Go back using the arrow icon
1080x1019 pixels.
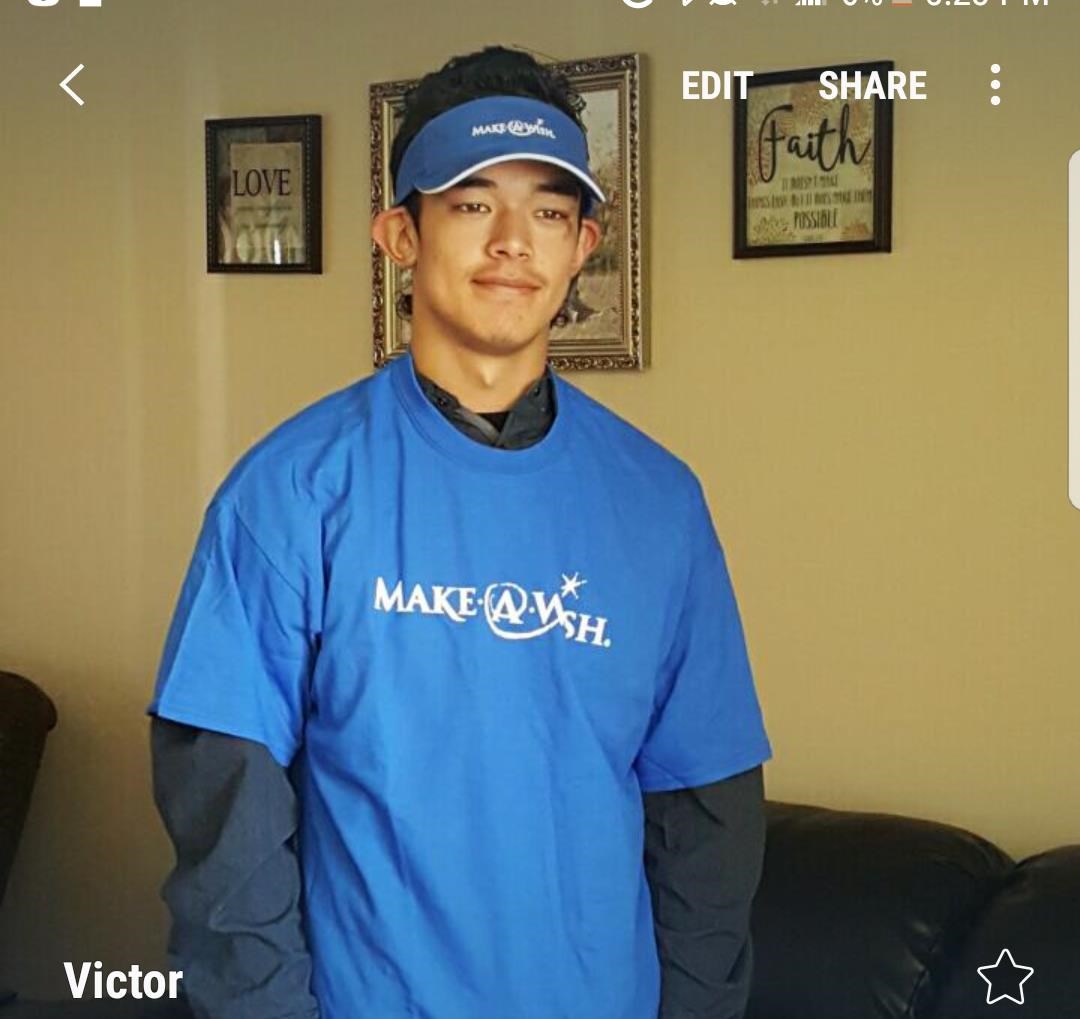(x=72, y=85)
